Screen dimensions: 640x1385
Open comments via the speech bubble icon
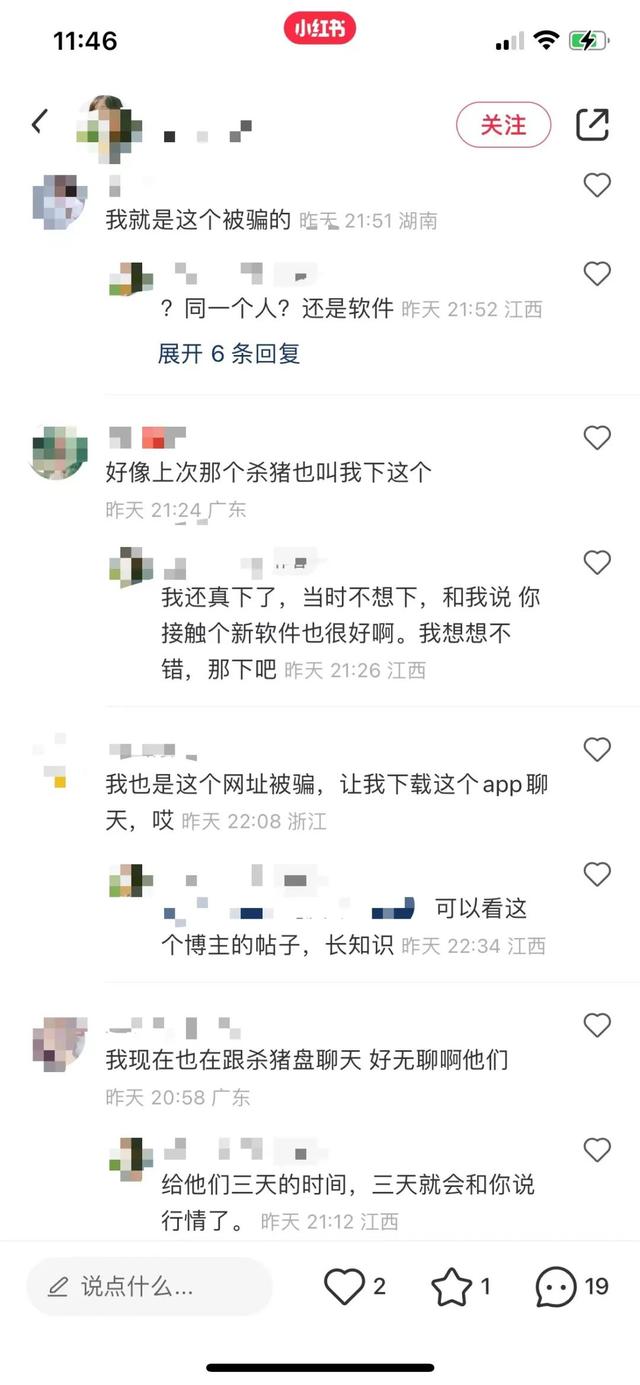point(556,1286)
